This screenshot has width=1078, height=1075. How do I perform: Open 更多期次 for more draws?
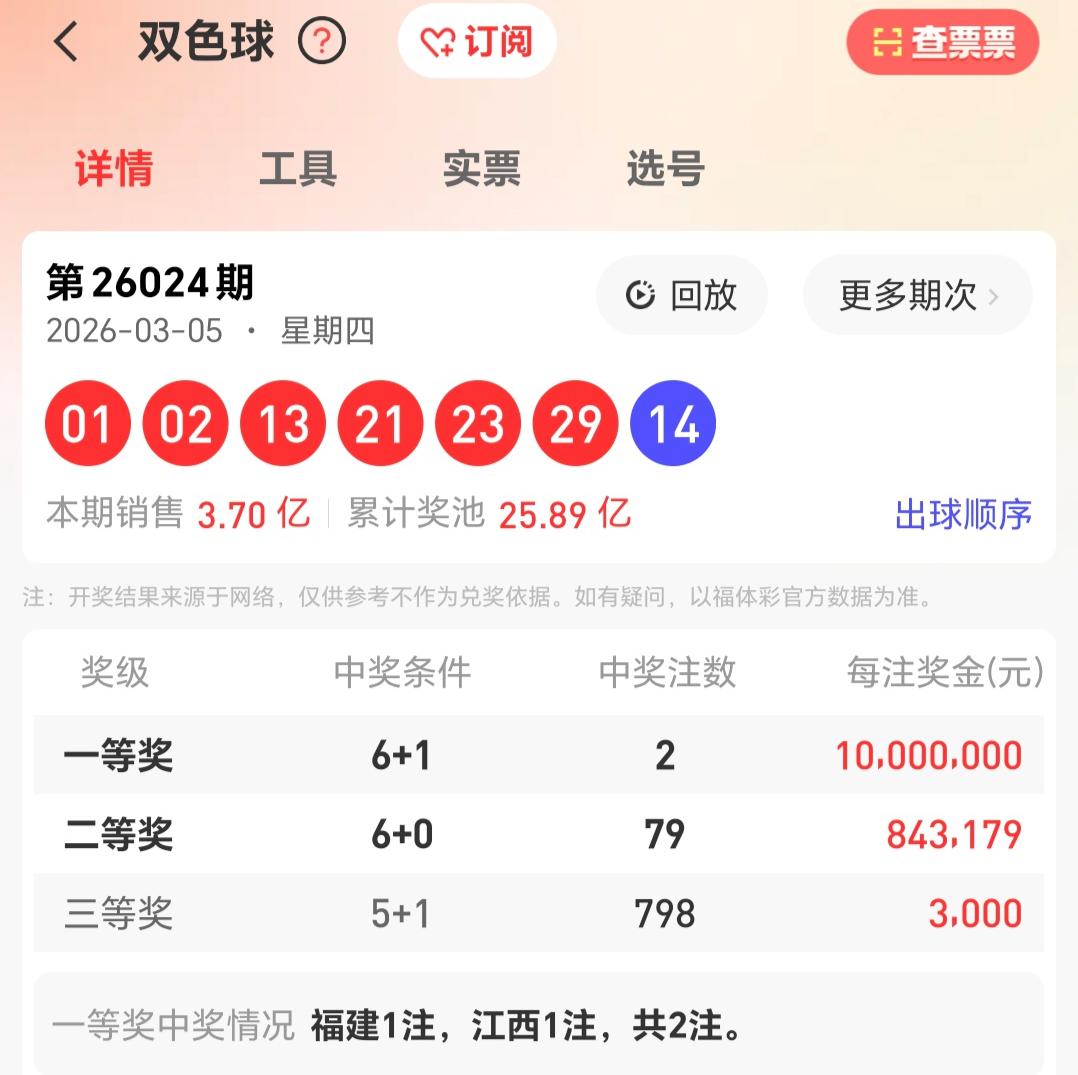tap(917, 295)
